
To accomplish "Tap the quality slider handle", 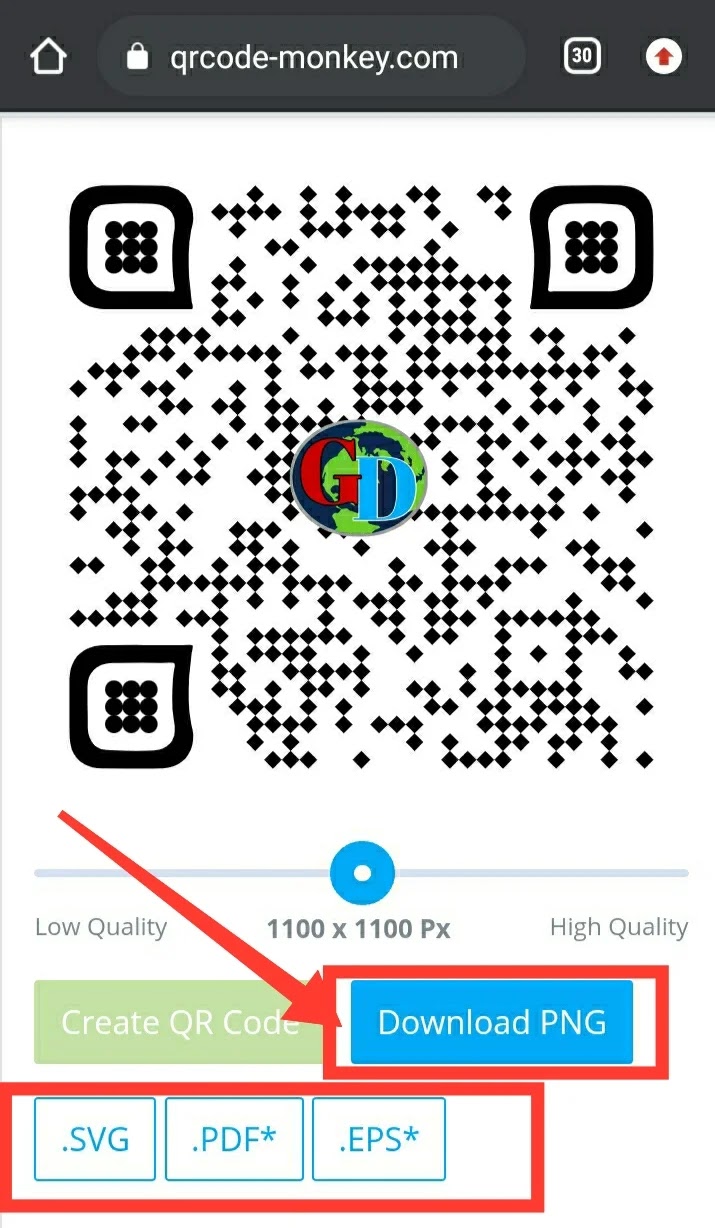I will 362,873.
